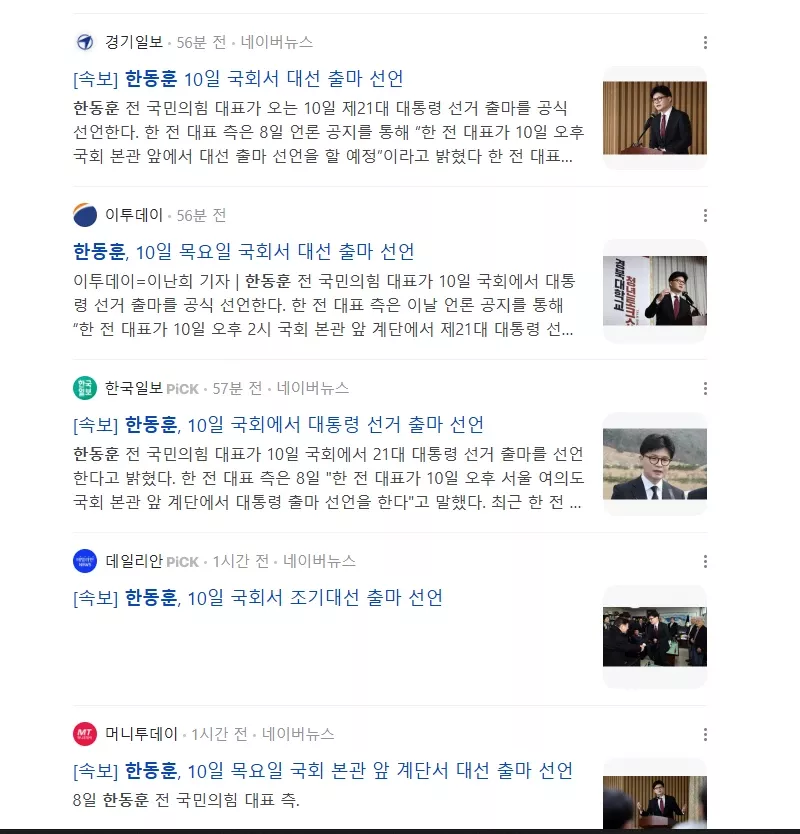800x834 pixels.
Task: Open 네이버뉴스 link next to 데일리안
Action: (x=319, y=561)
